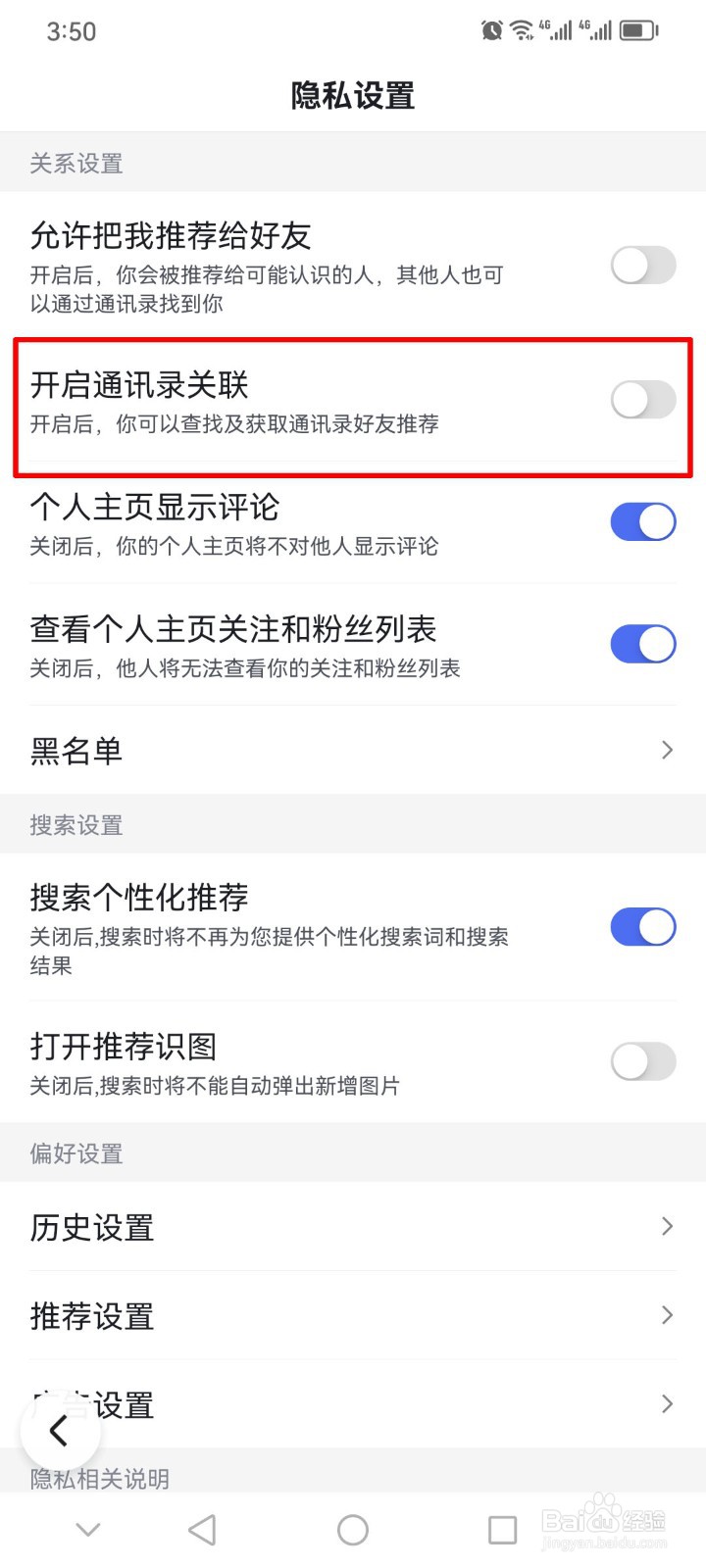Turn on 打开推荐识图 switch
The height and width of the screenshot is (1568, 706).
tap(642, 1062)
